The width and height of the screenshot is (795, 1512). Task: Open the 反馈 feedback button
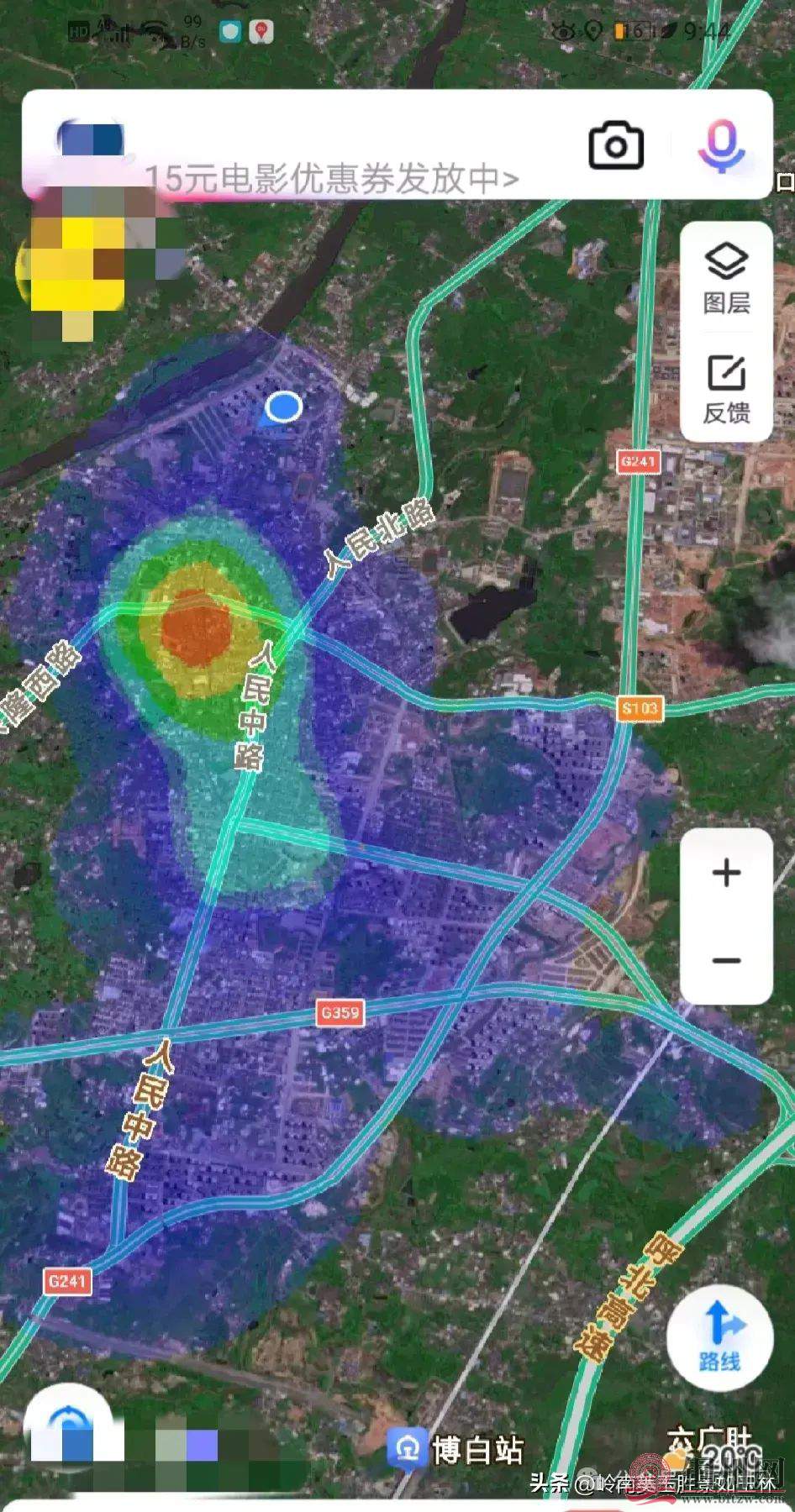tap(726, 390)
